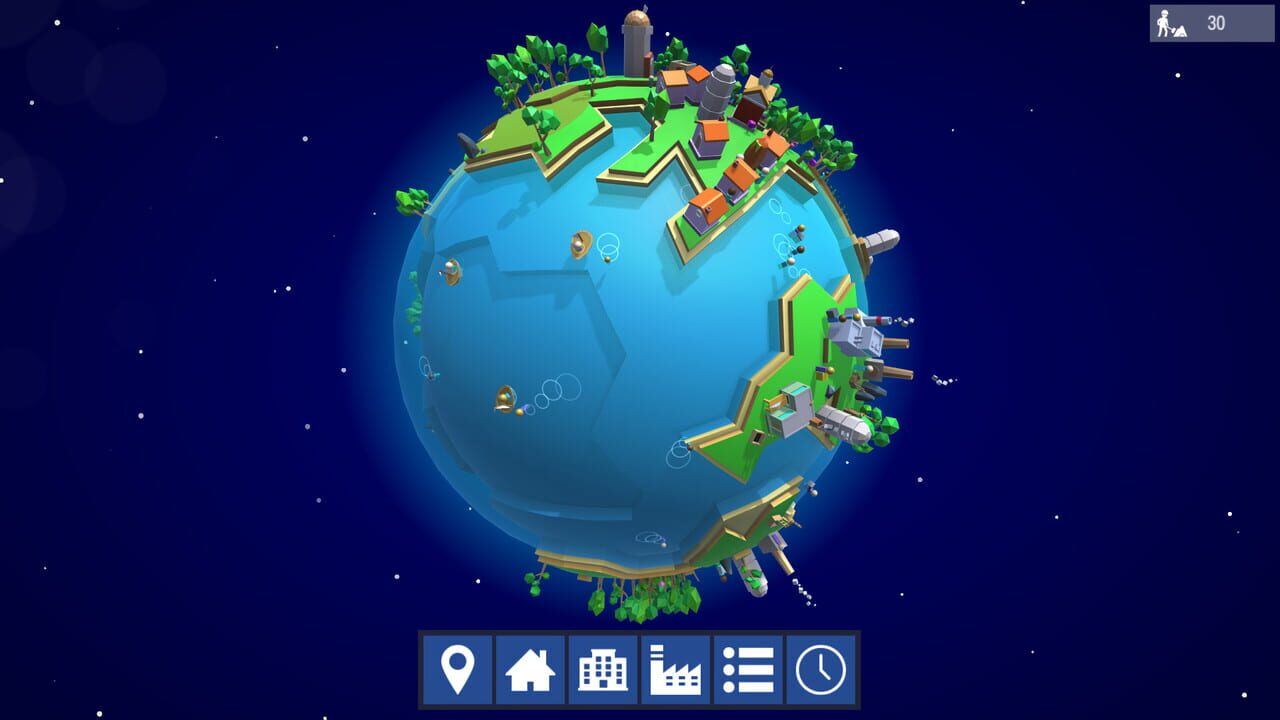The image size is (1280, 720).
Task: Select the office building category
Action: pyautogui.click(x=603, y=669)
